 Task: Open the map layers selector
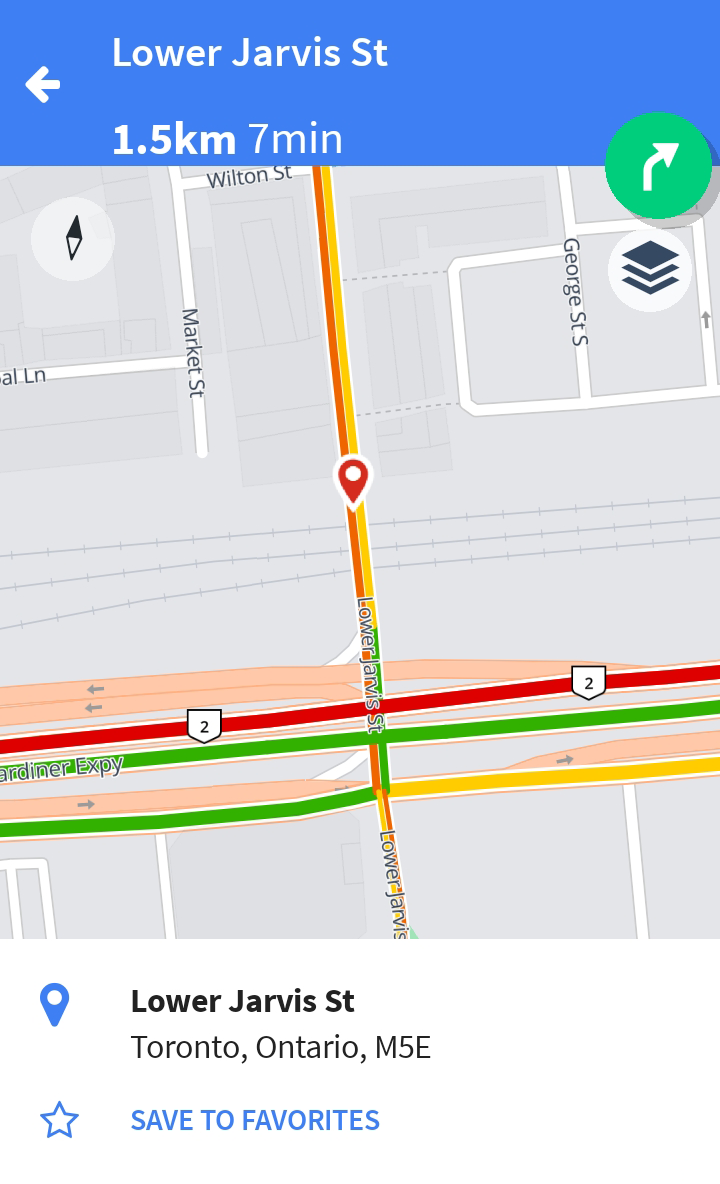coord(650,270)
